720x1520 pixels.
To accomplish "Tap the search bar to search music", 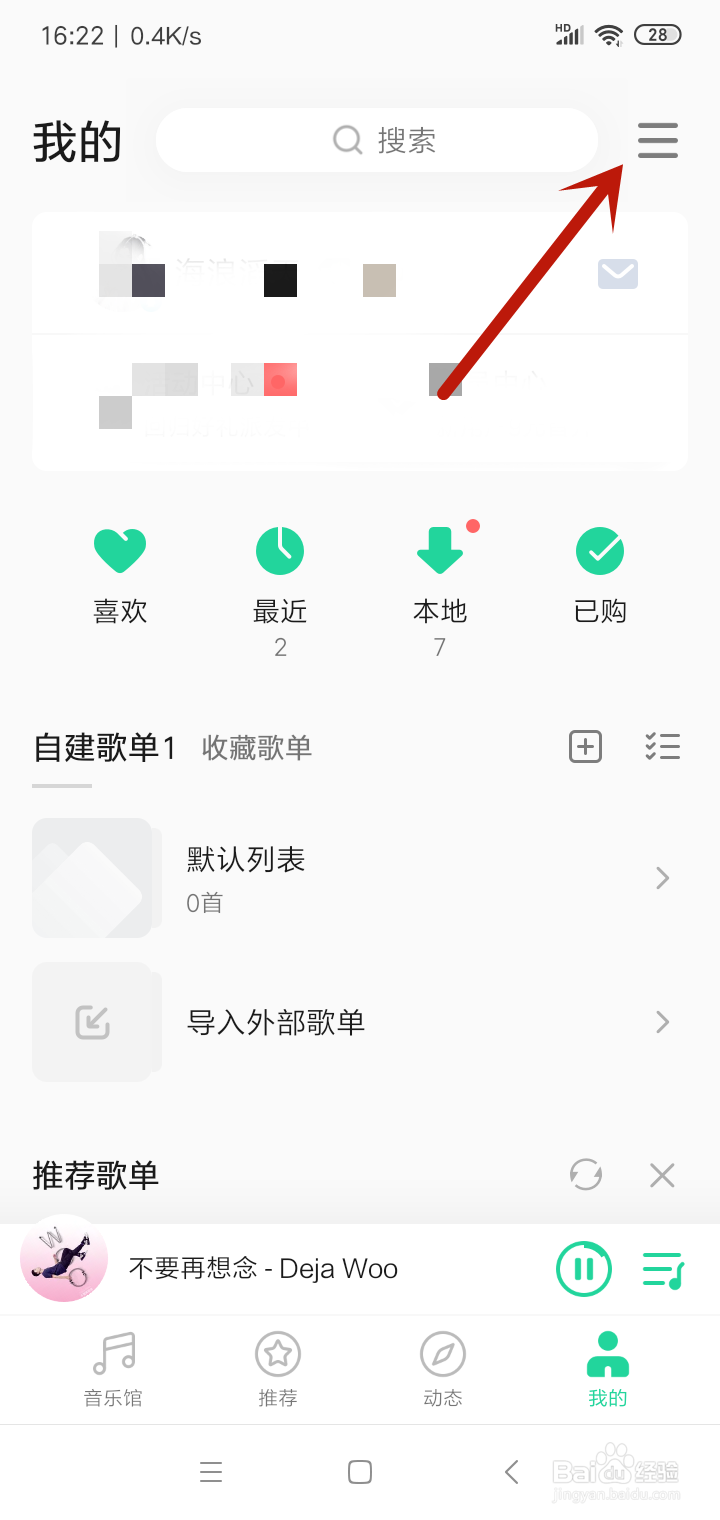I will coord(377,140).
